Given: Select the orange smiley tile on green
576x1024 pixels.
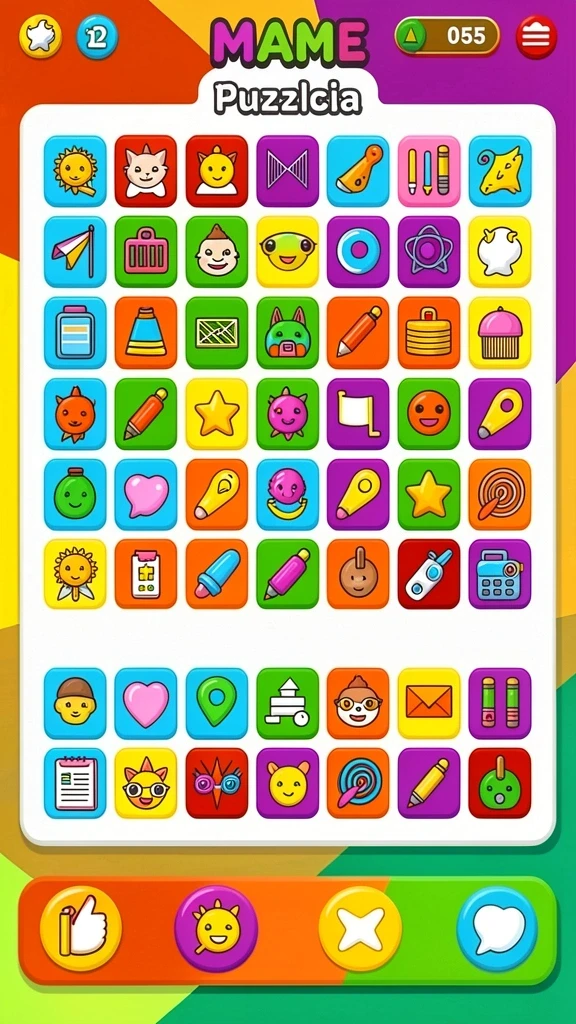Looking at the screenshot, I should [429, 414].
